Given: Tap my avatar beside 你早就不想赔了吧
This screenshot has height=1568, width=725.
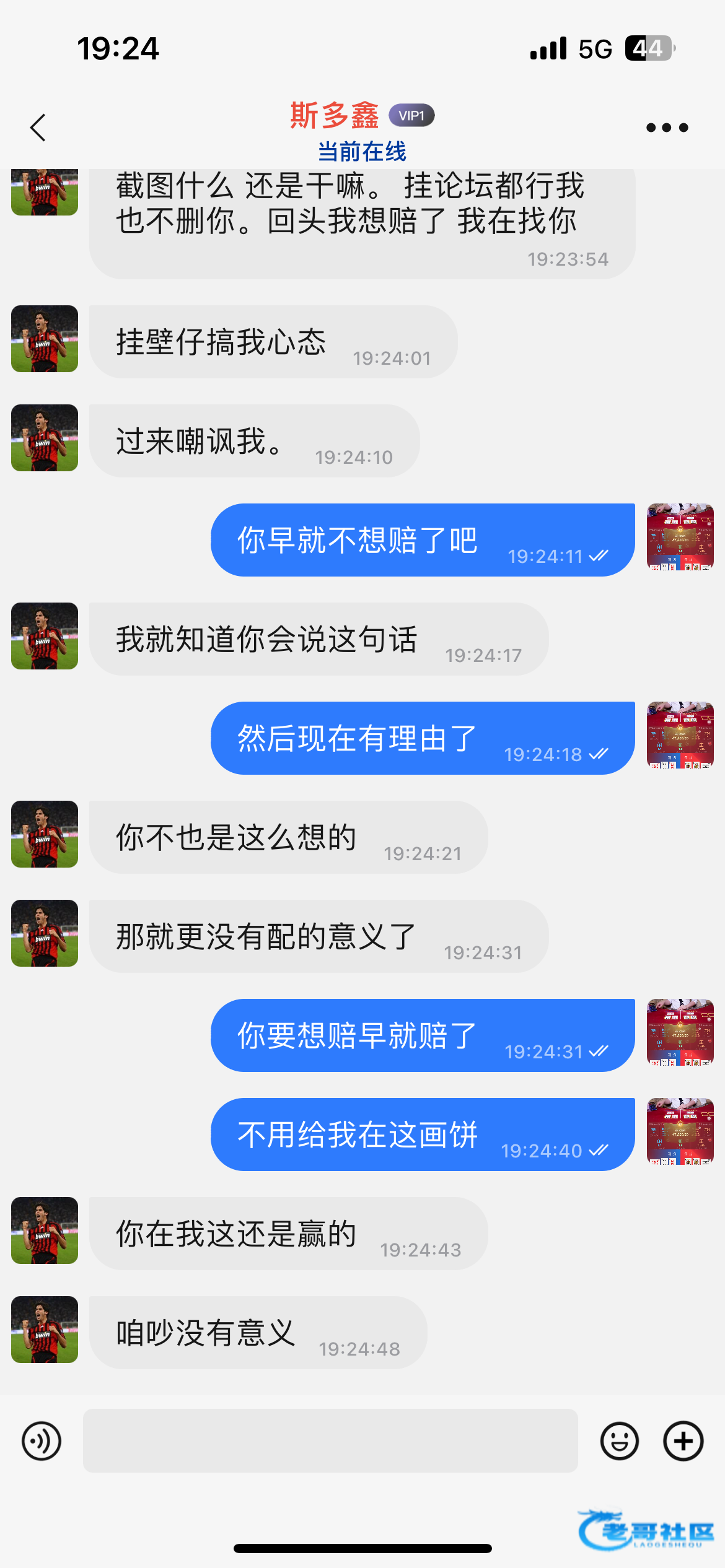Looking at the screenshot, I should click(680, 537).
